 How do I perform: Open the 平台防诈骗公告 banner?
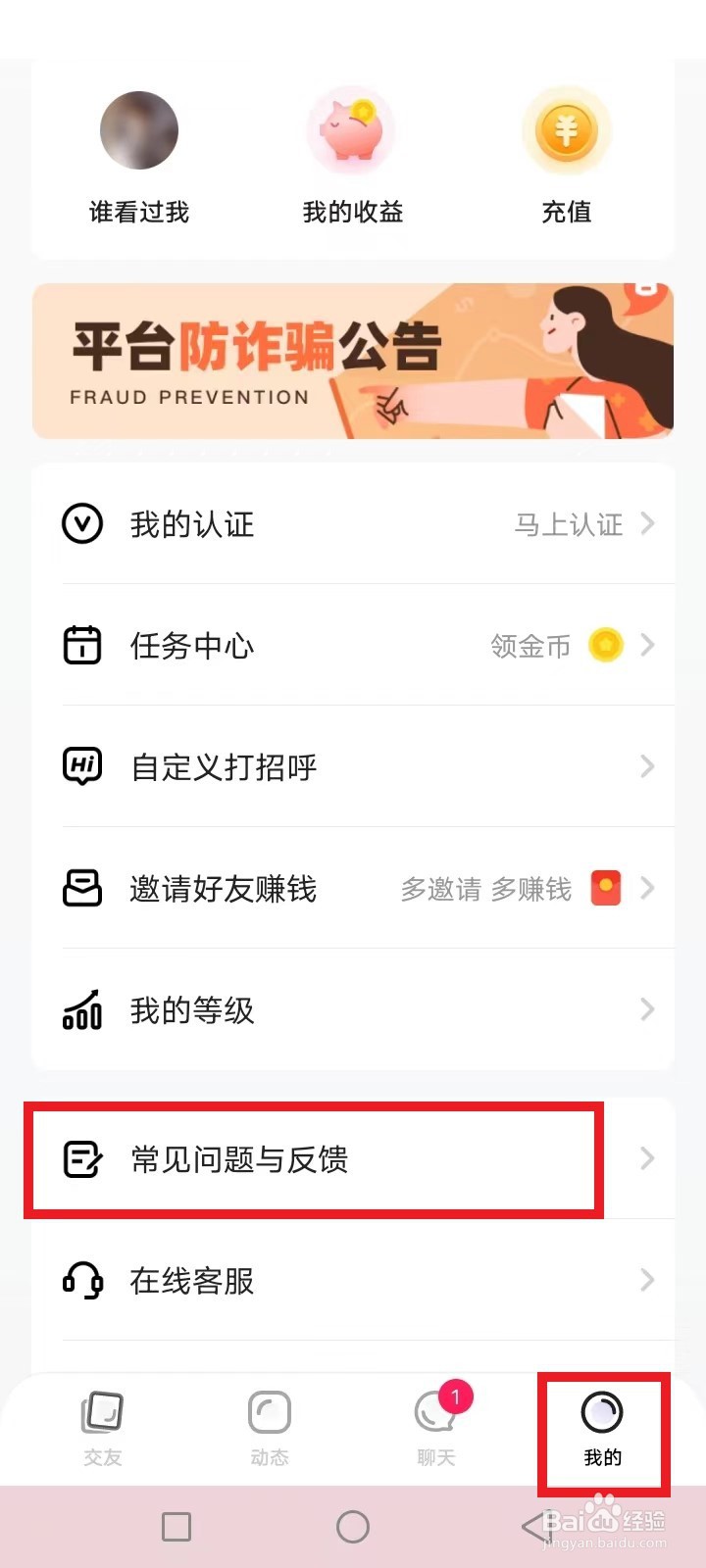pyautogui.click(x=353, y=361)
